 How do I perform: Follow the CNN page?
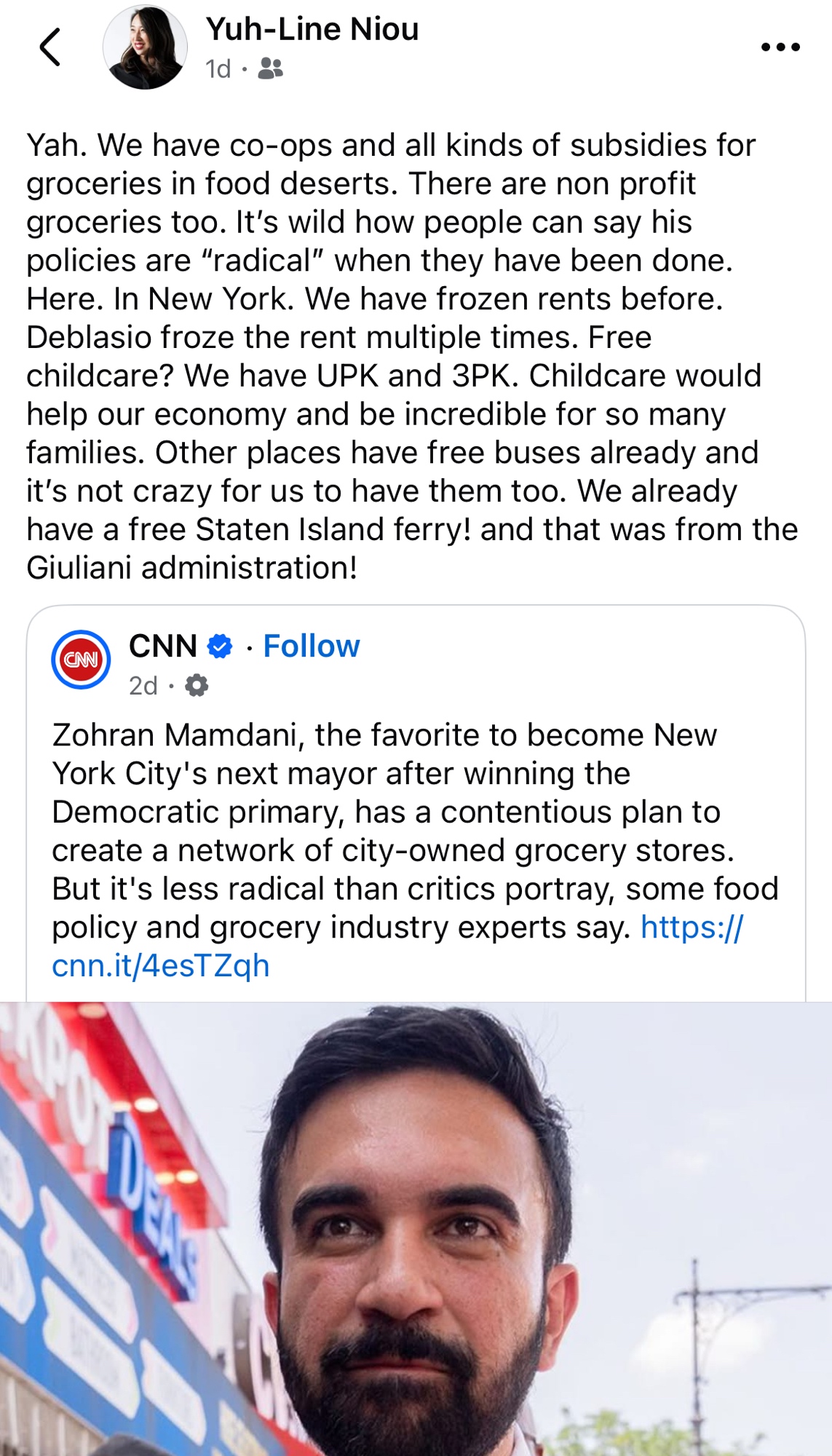(311, 646)
